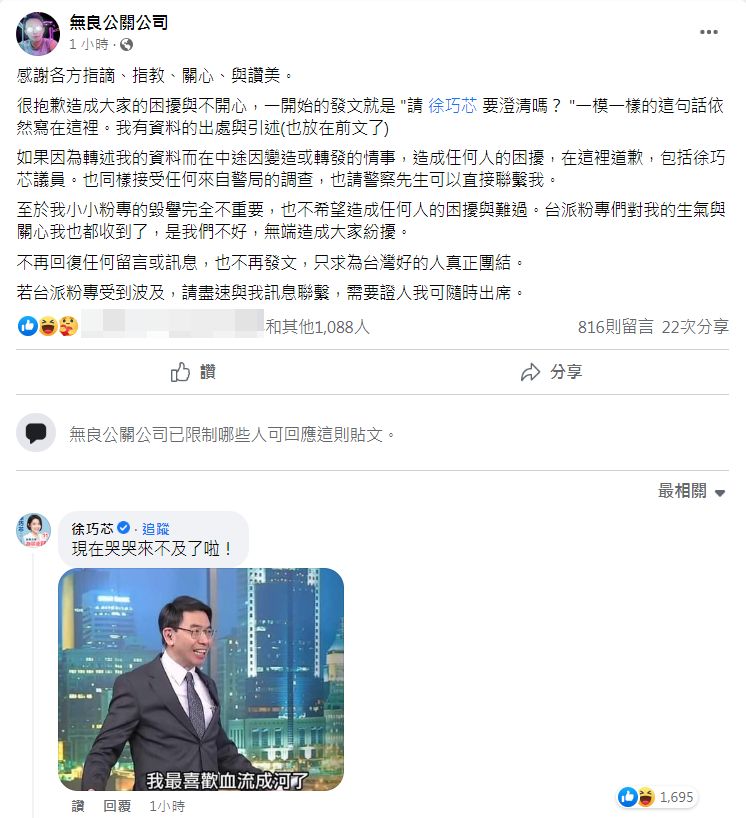This screenshot has height=818, width=746.
Task: Open 徐巧芯's avatar beside the comment
Action: [x=34, y=530]
